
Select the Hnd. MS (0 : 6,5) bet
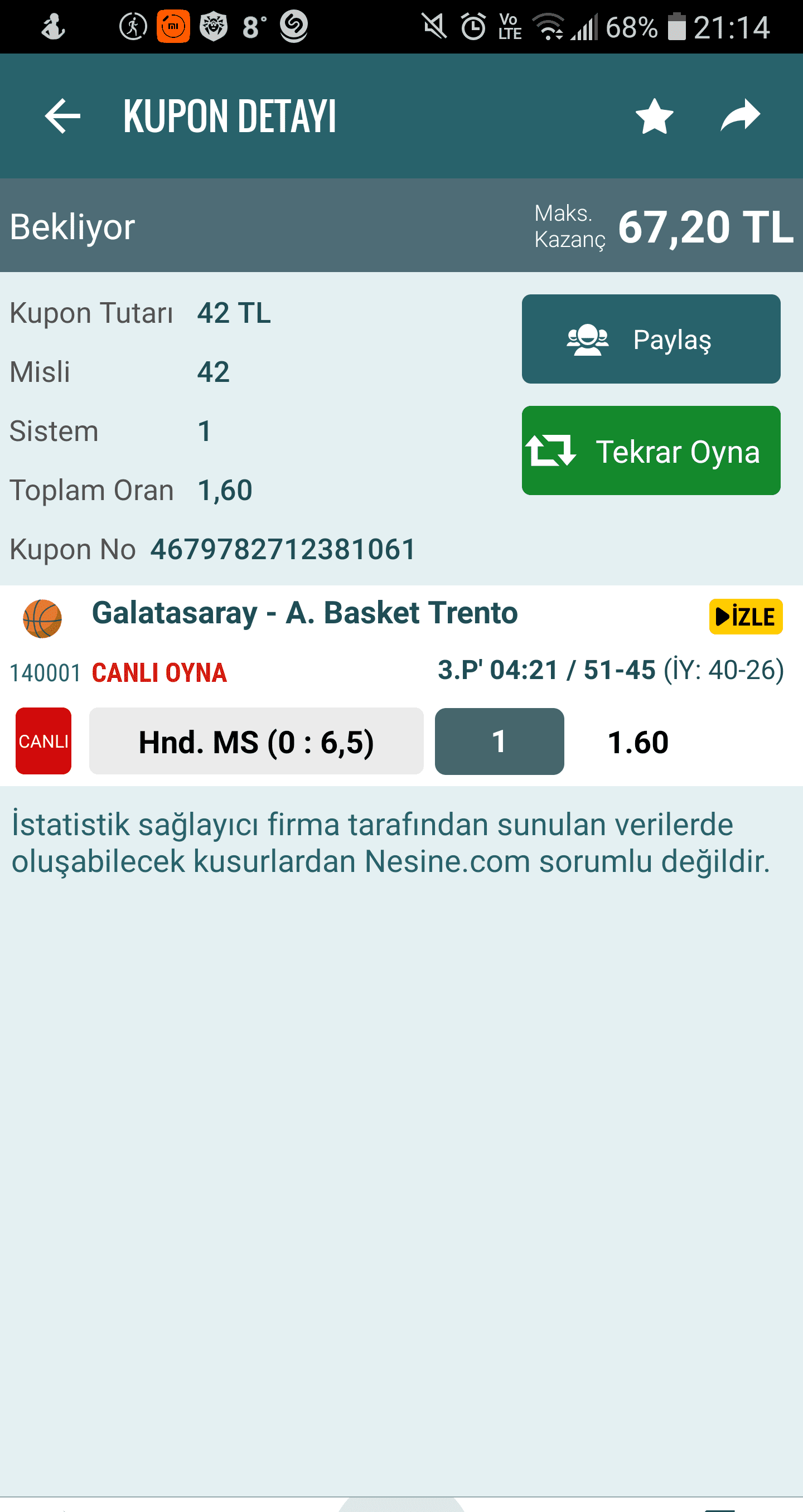click(257, 742)
